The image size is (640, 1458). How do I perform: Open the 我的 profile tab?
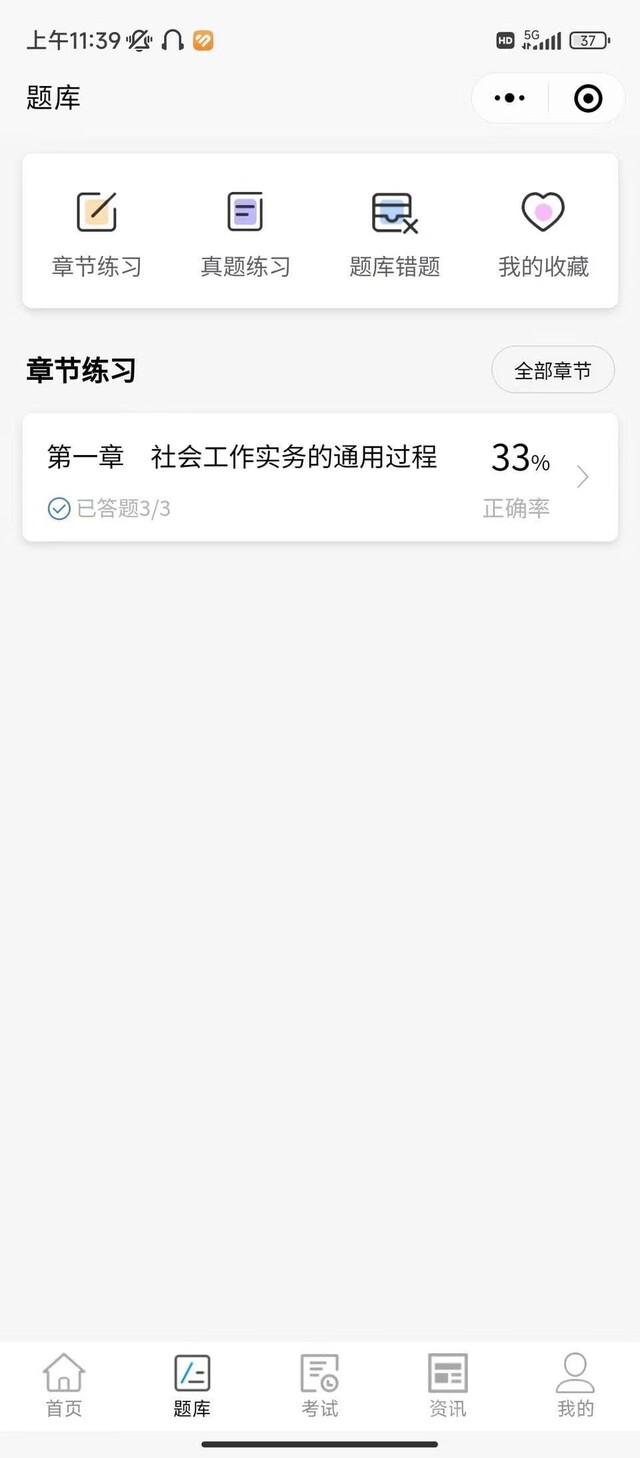coord(575,1385)
